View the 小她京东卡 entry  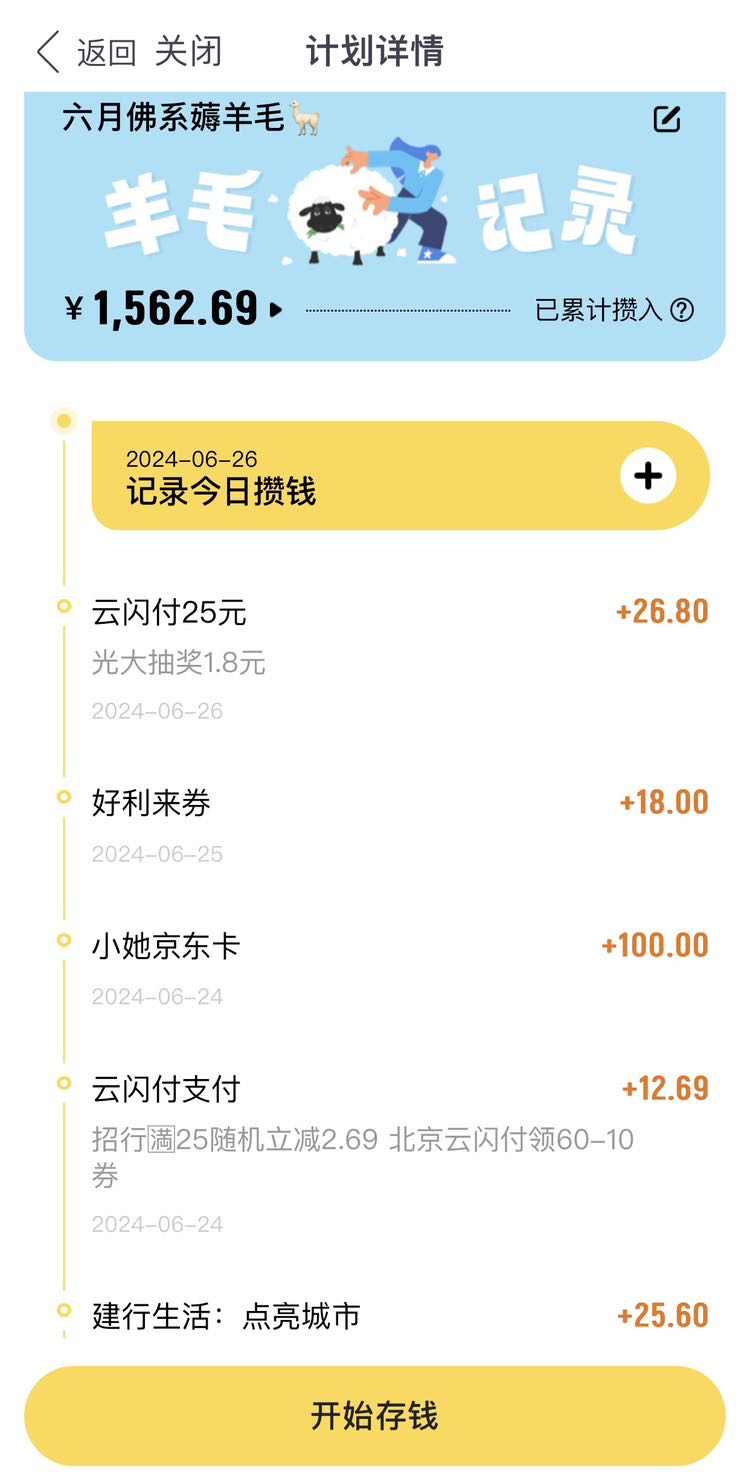pos(400,969)
